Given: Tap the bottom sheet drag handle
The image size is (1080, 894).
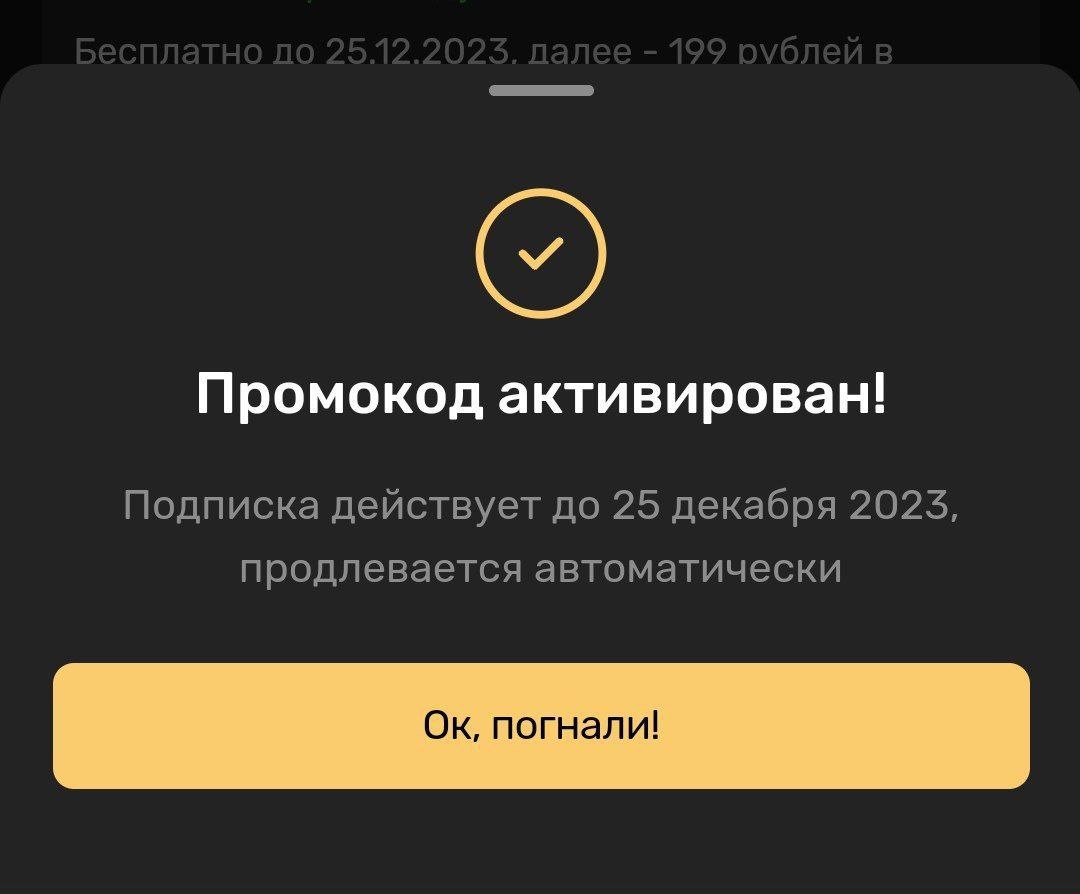Looking at the screenshot, I should pos(541,91).
